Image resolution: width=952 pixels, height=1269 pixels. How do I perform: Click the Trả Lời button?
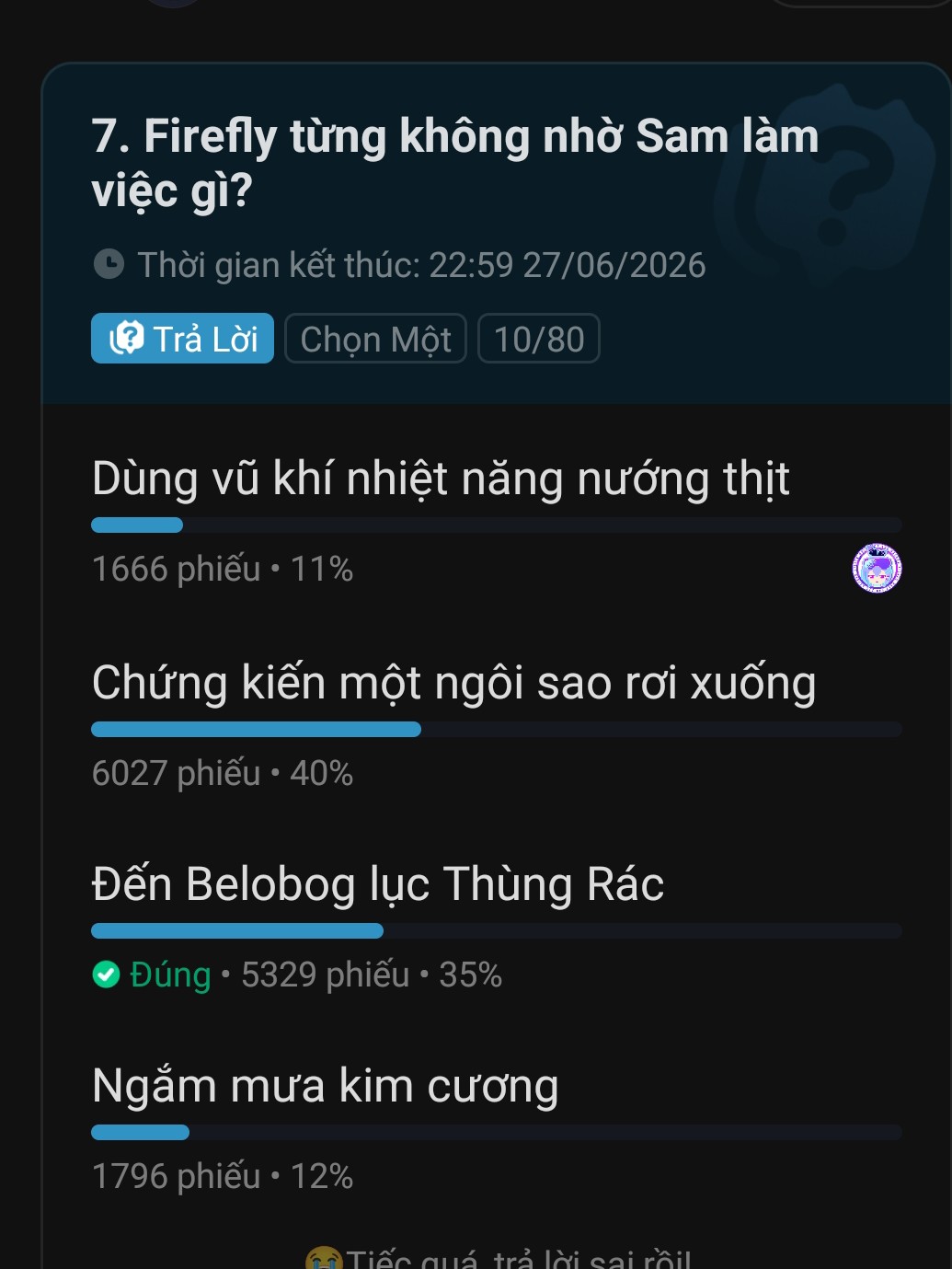181,338
